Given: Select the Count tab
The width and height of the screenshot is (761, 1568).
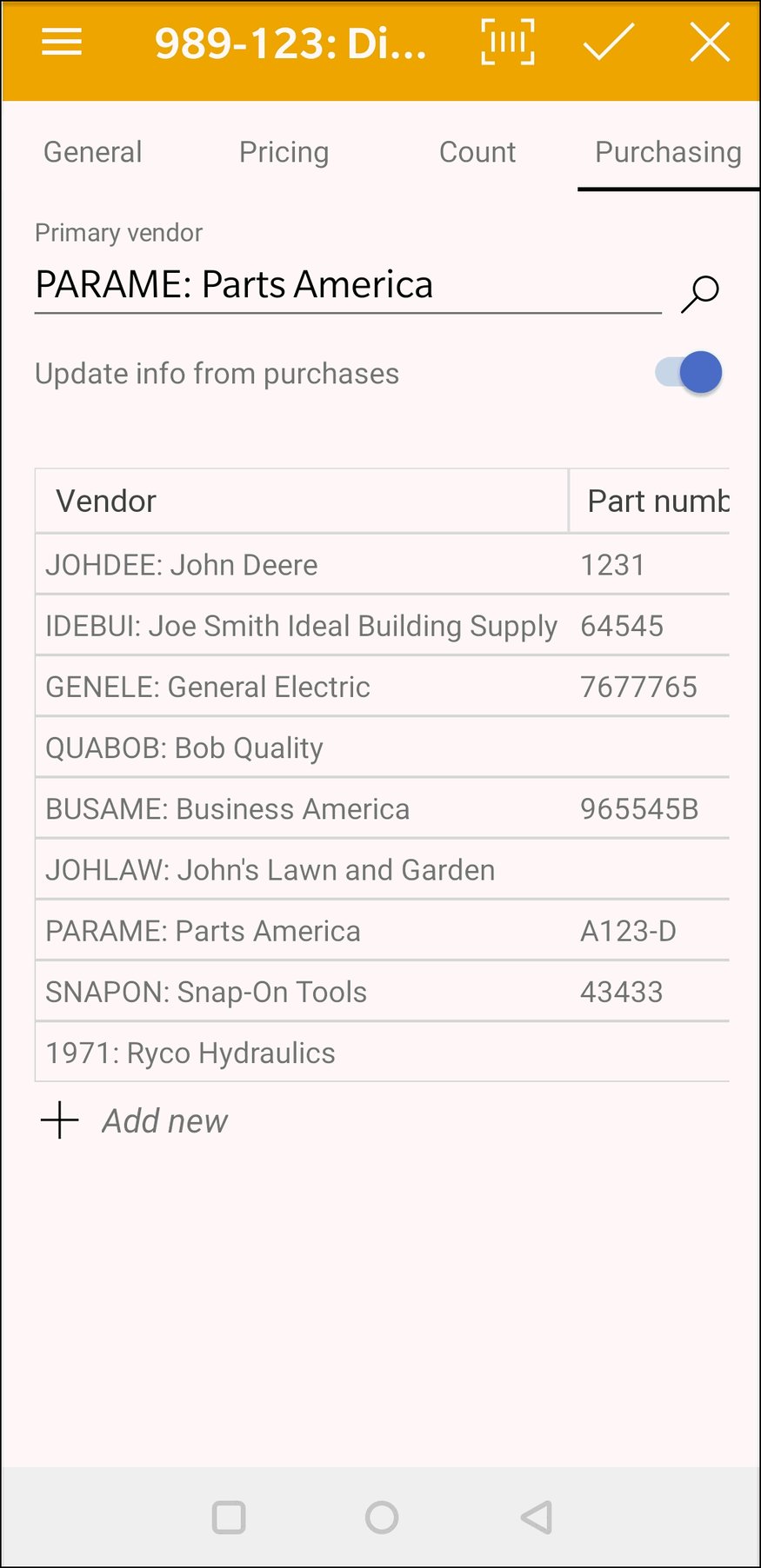Looking at the screenshot, I should tap(477, 151).
